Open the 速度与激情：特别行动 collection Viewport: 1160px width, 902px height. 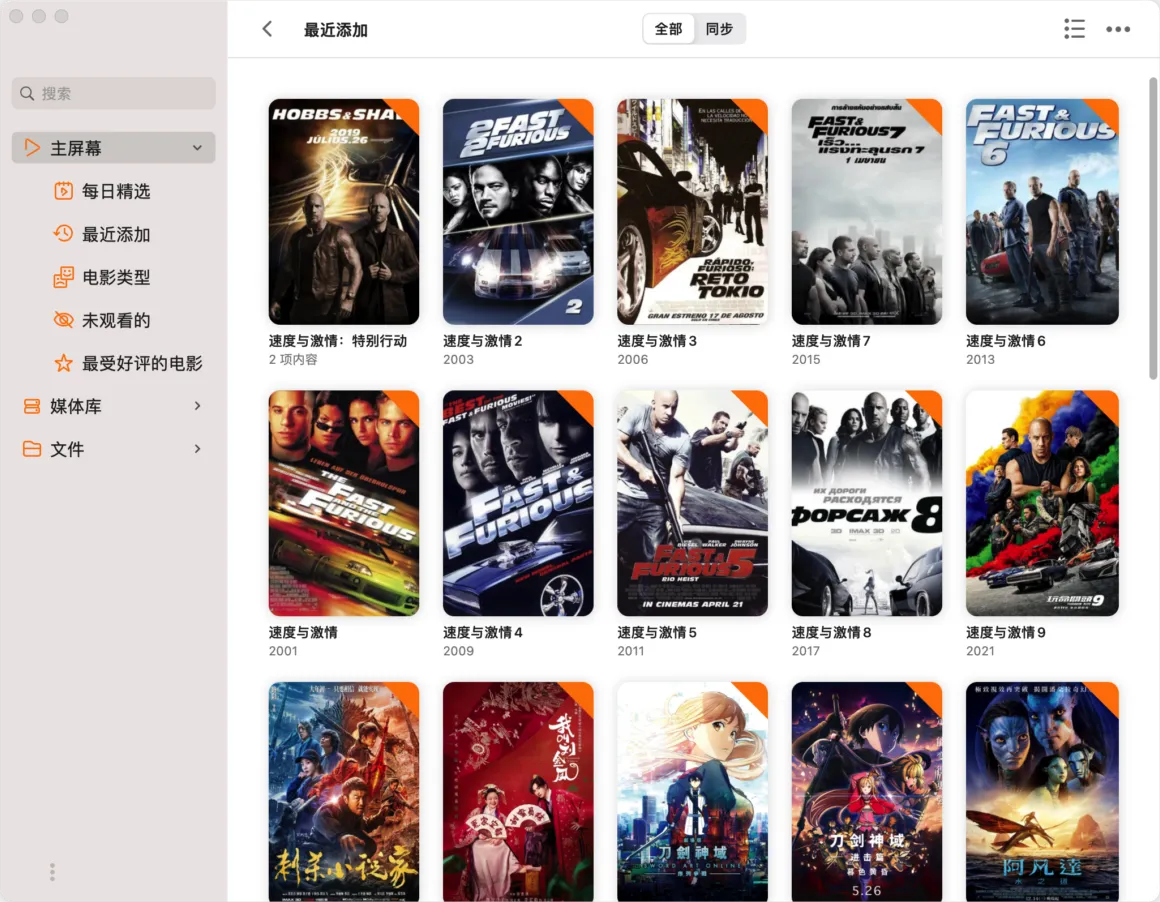point(344,212)
